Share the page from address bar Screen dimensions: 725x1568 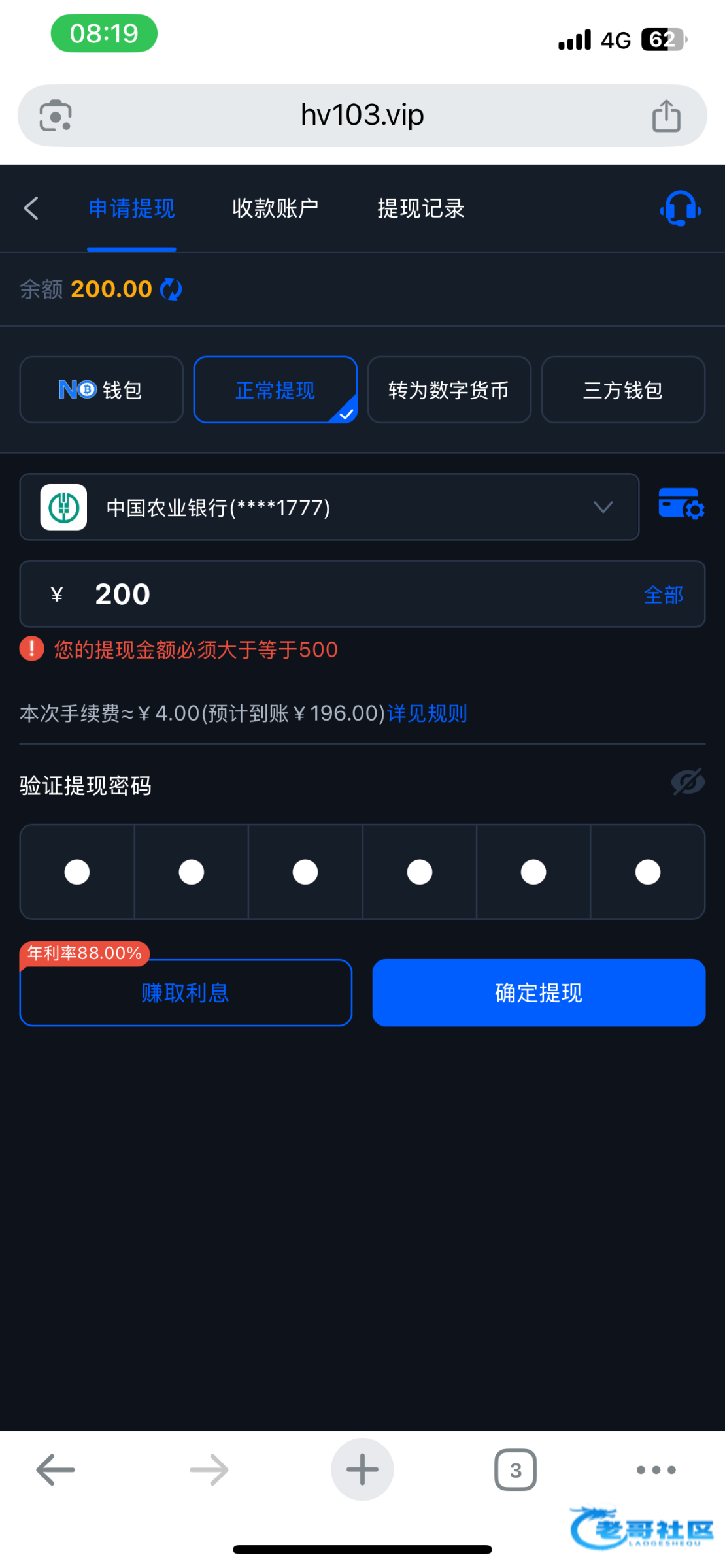[x=666, y=116]
